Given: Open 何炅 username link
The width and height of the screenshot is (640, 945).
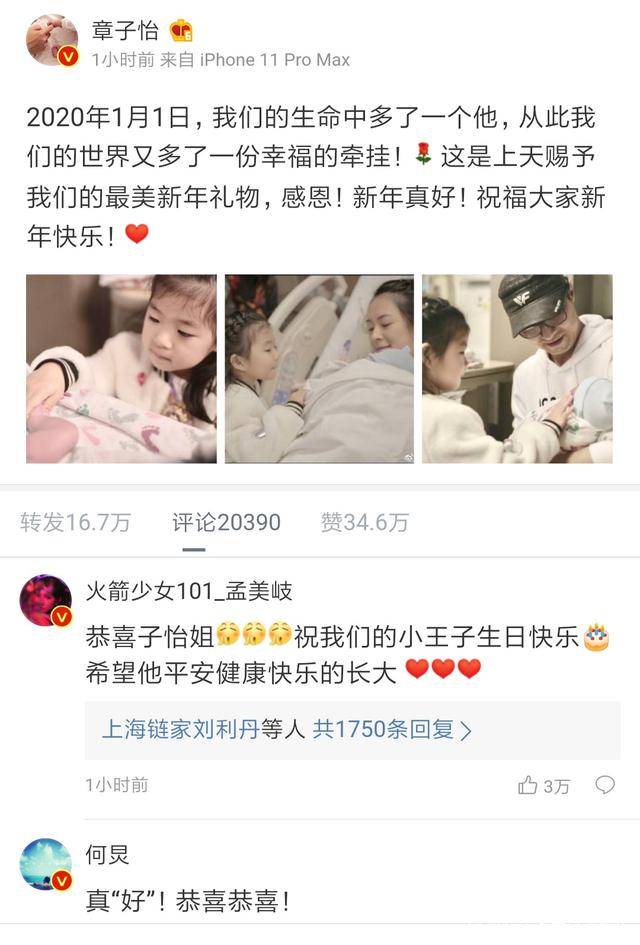Looking at the screenshot, I should pos(107,856).
